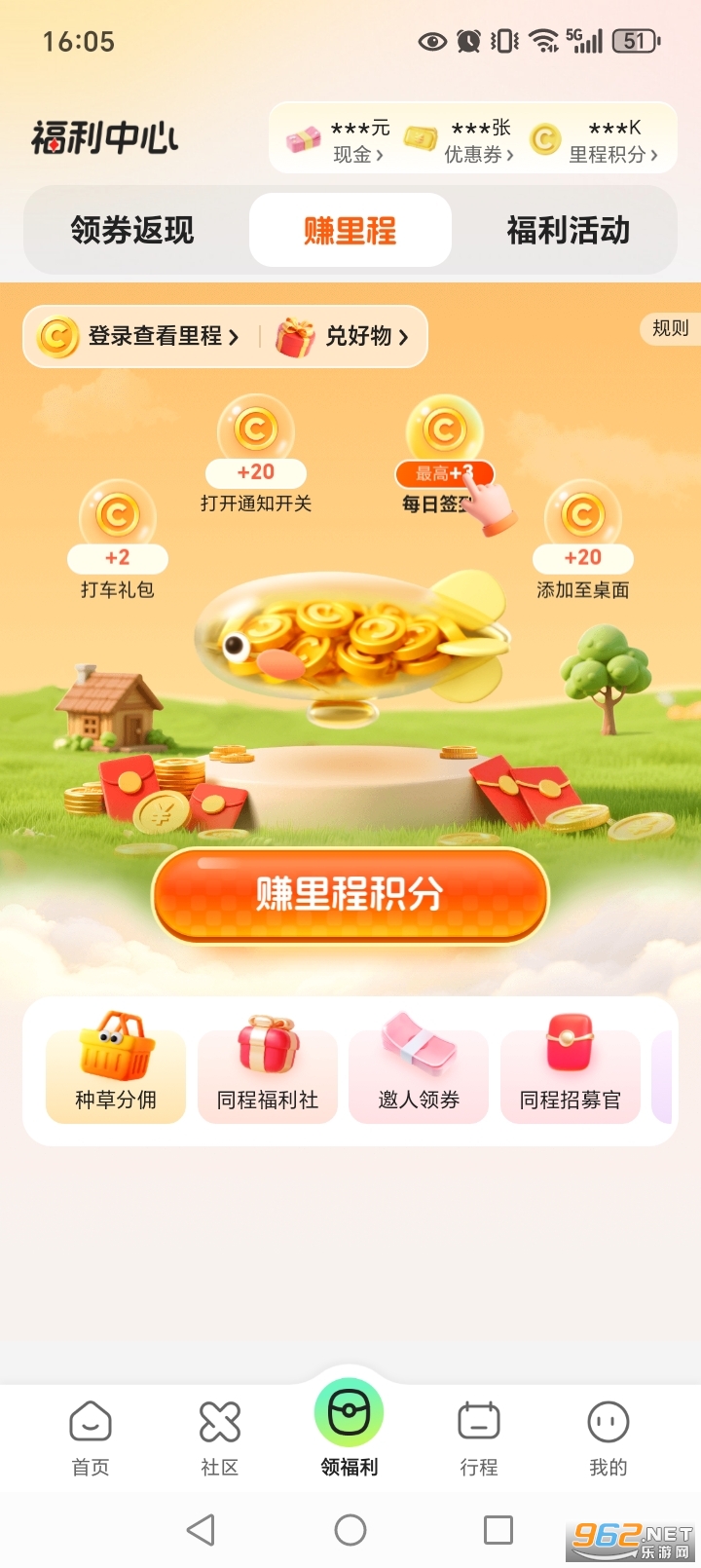Collect the 打车礼包 +2 coin bubble
701x1568 pixels.
pyautogui.click(x=118, y=537)
